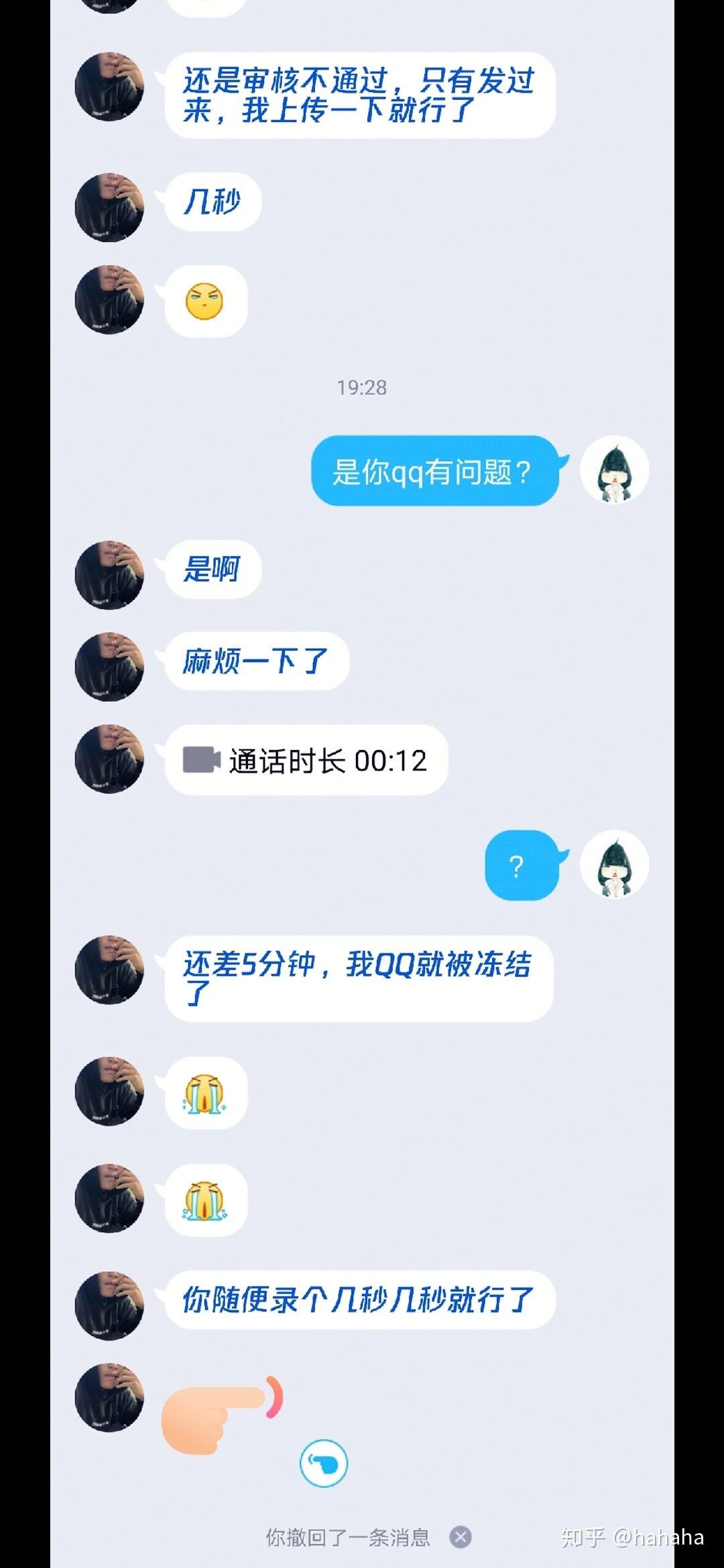Tap the gray X on the recalled message notice
724x1568 pixels.
459,1539
